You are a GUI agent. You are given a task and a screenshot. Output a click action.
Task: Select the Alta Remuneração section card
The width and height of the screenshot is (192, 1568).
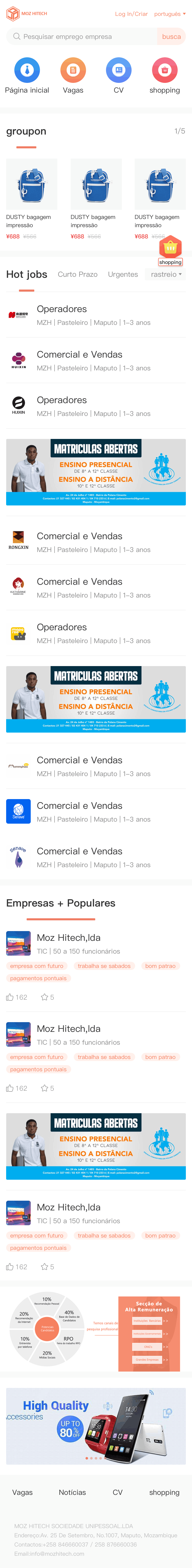[x=149, y=1335]
